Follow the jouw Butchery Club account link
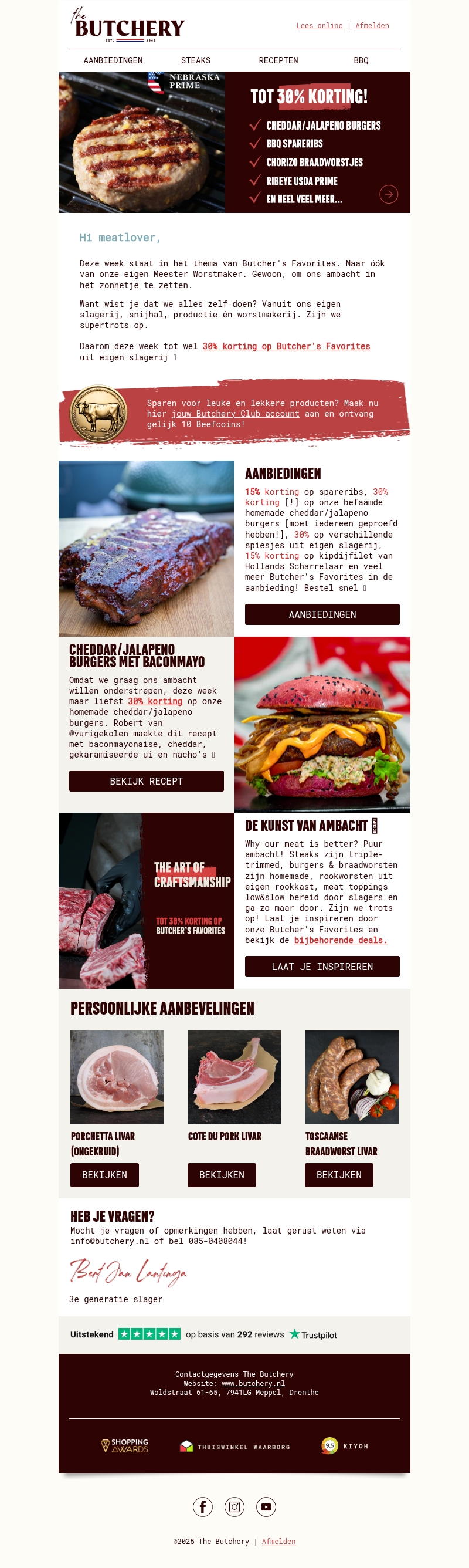469x1568 pixels. pos(235,414)
